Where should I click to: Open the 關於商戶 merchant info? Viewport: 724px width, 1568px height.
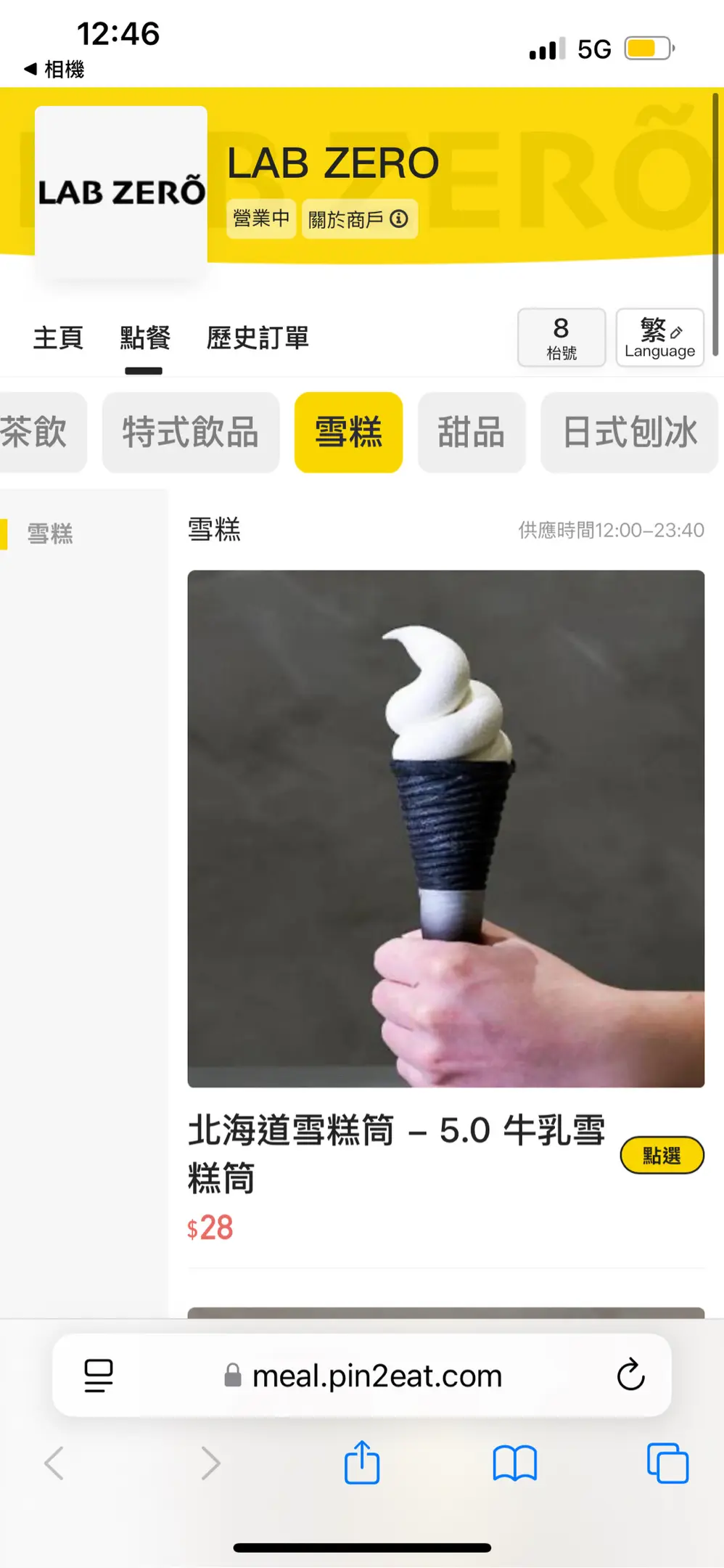359,219
